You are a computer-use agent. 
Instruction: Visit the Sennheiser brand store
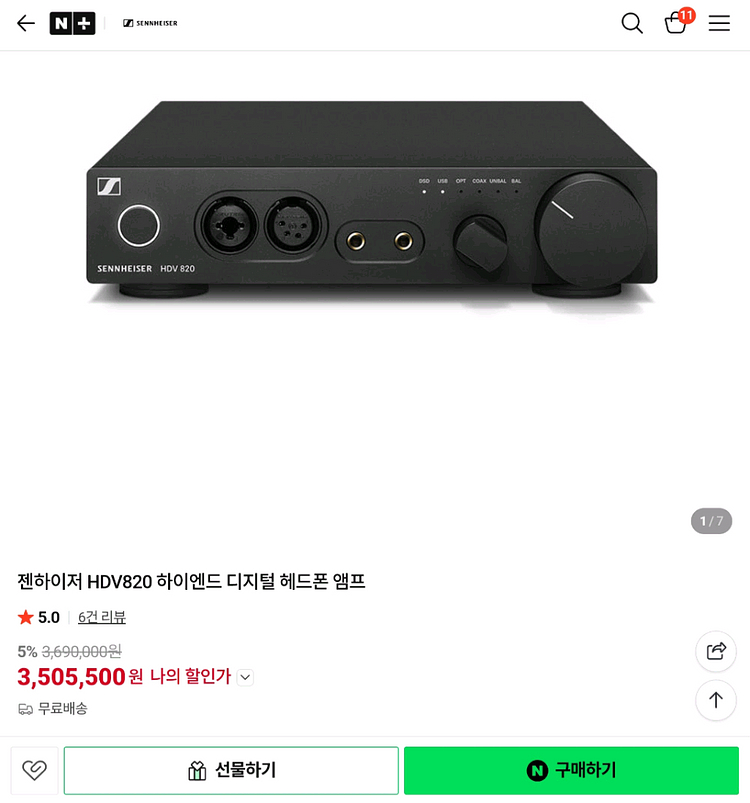[x=150, y=23]
